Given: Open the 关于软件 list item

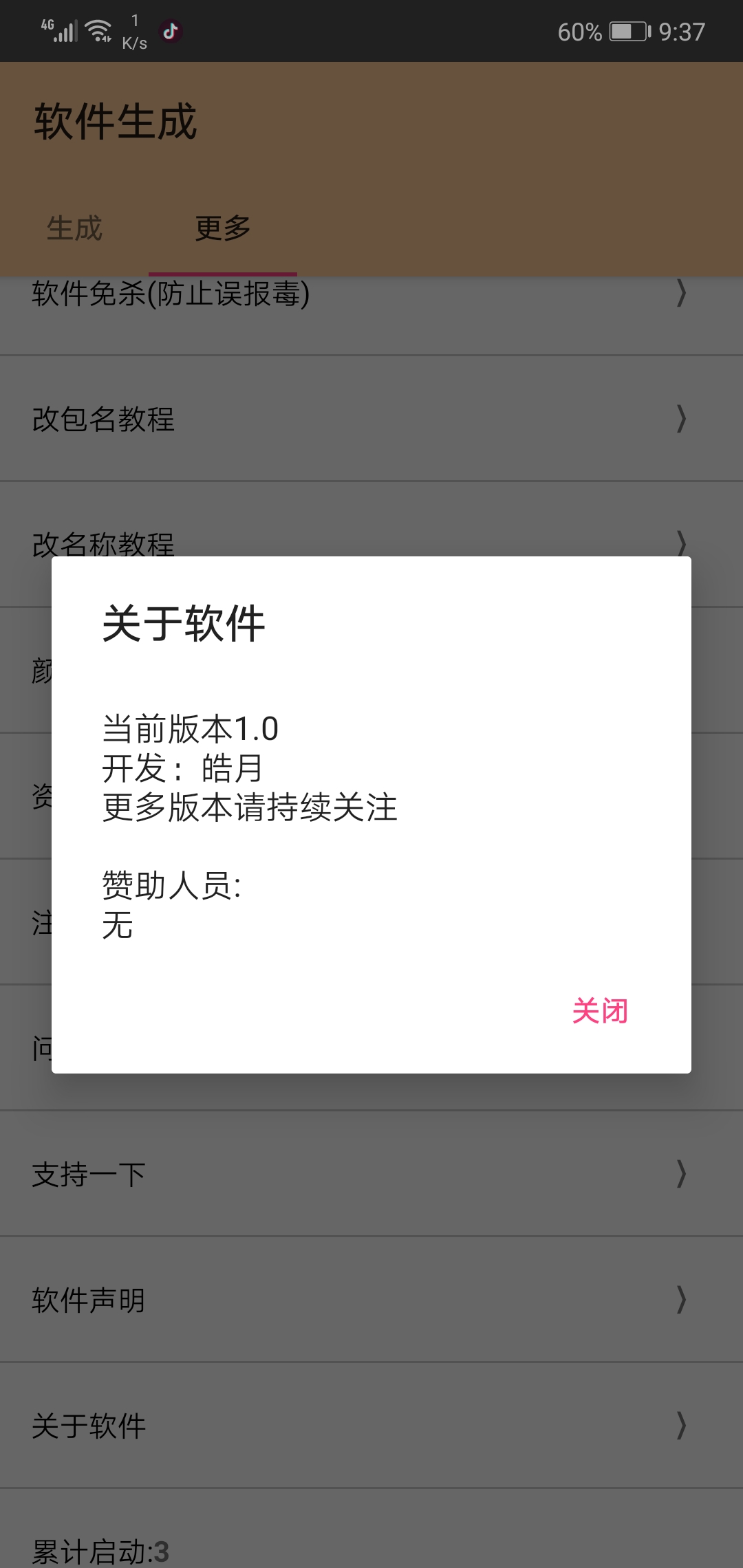Looking at the screenshot, I should (x=87, y=1426).
